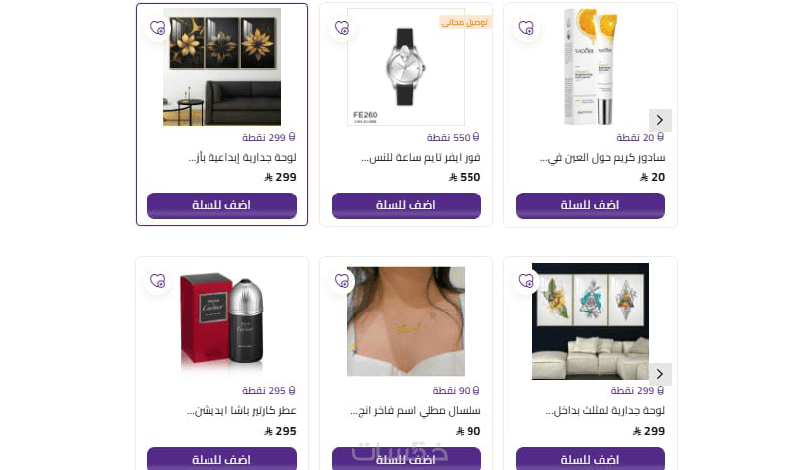800x470 pixels.
Task: Show next items beside triangle wall art
Action: pyautogui.click(x=660, y=374)
